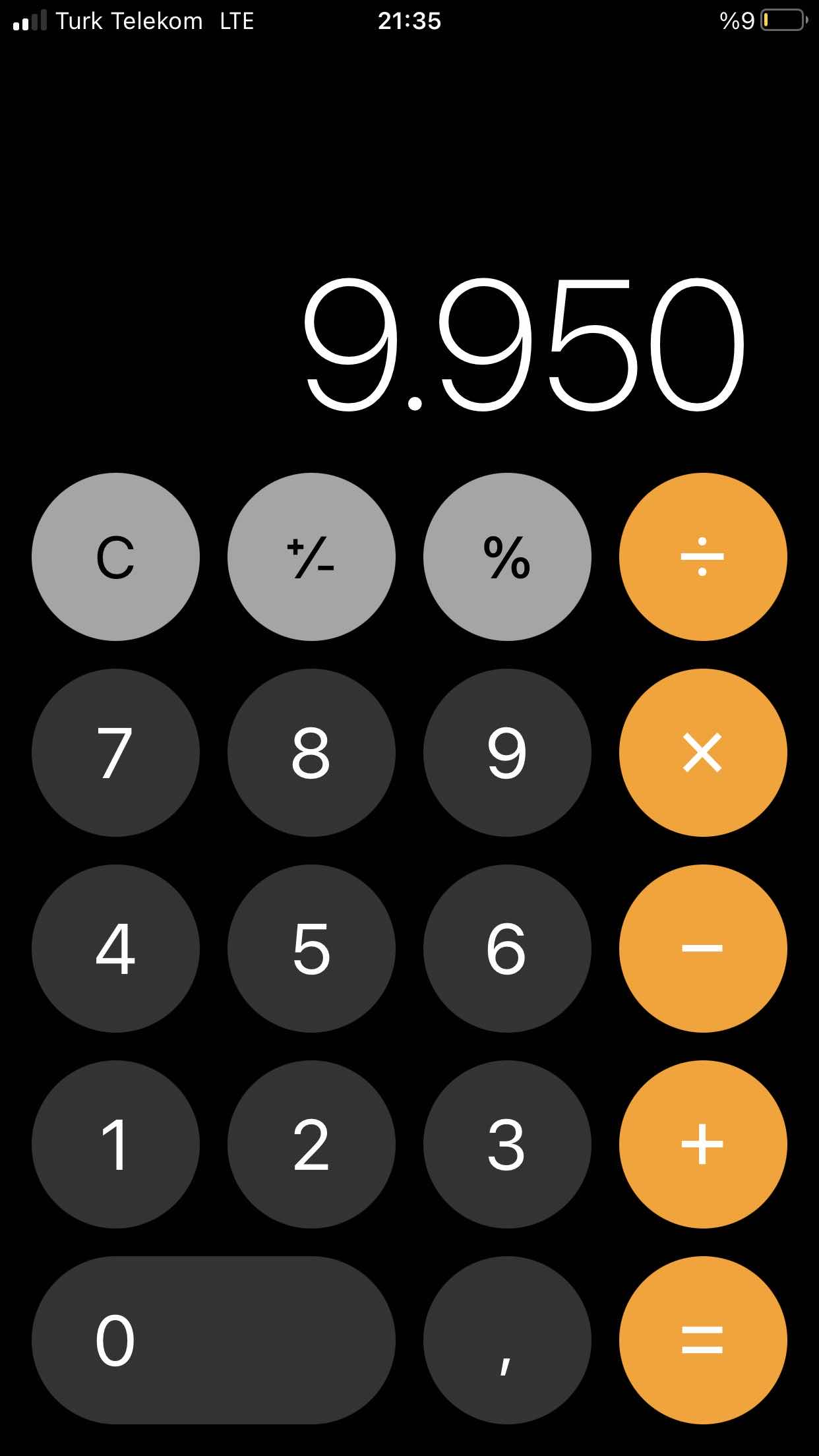Tap the number 7 key
This screenshot has width=819, height=1456.
click(115, 752)
